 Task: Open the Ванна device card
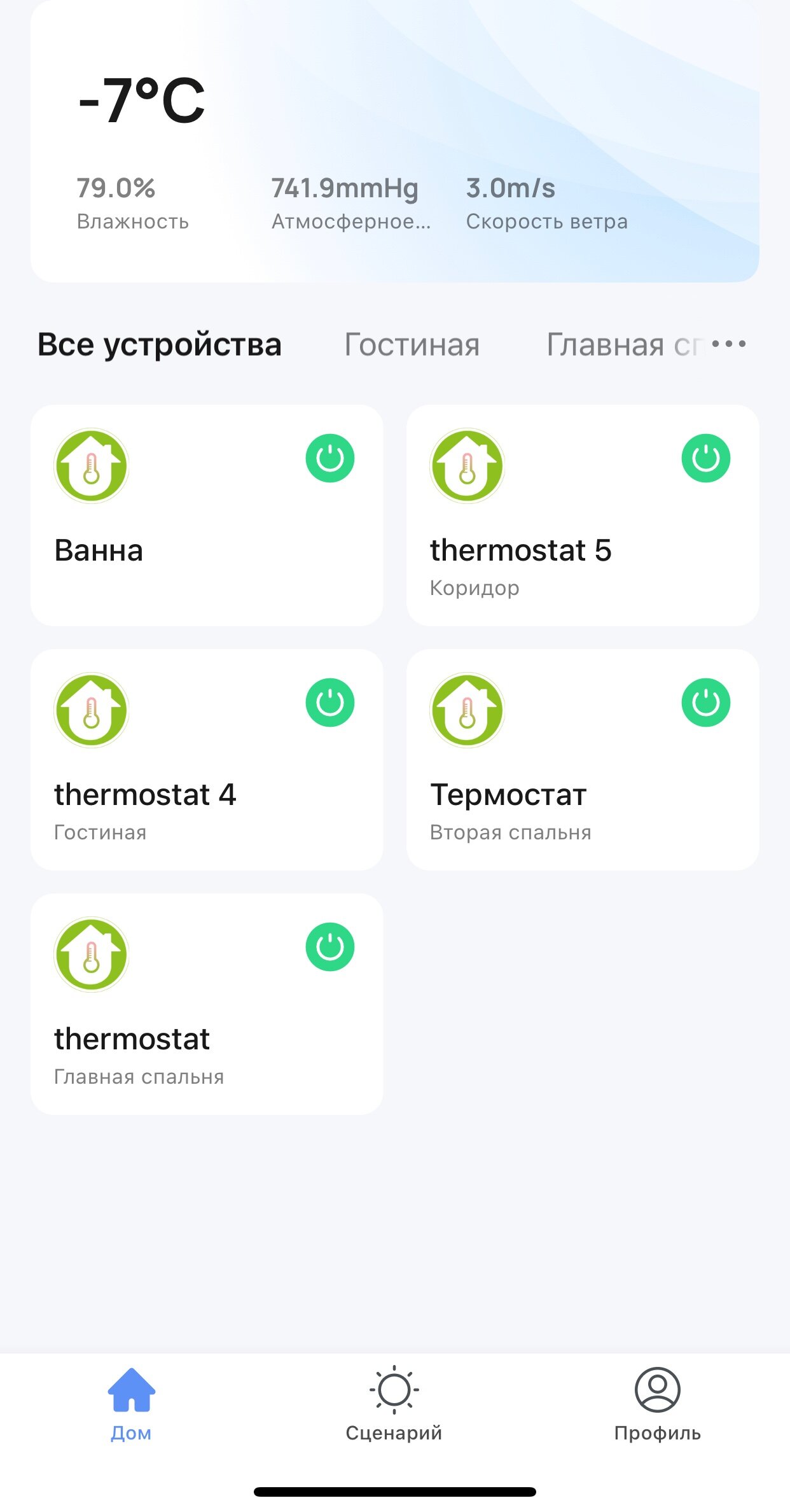(207, 515)
